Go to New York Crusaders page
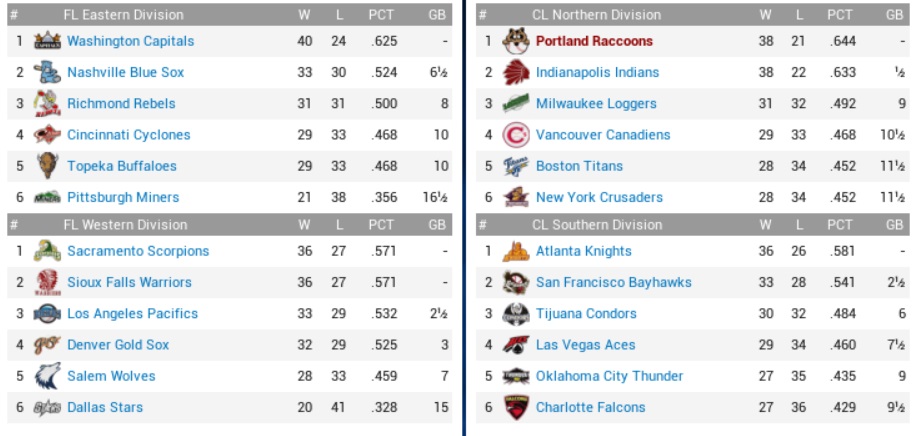Viewport: 916px width, 436px height. pos(599,197)
